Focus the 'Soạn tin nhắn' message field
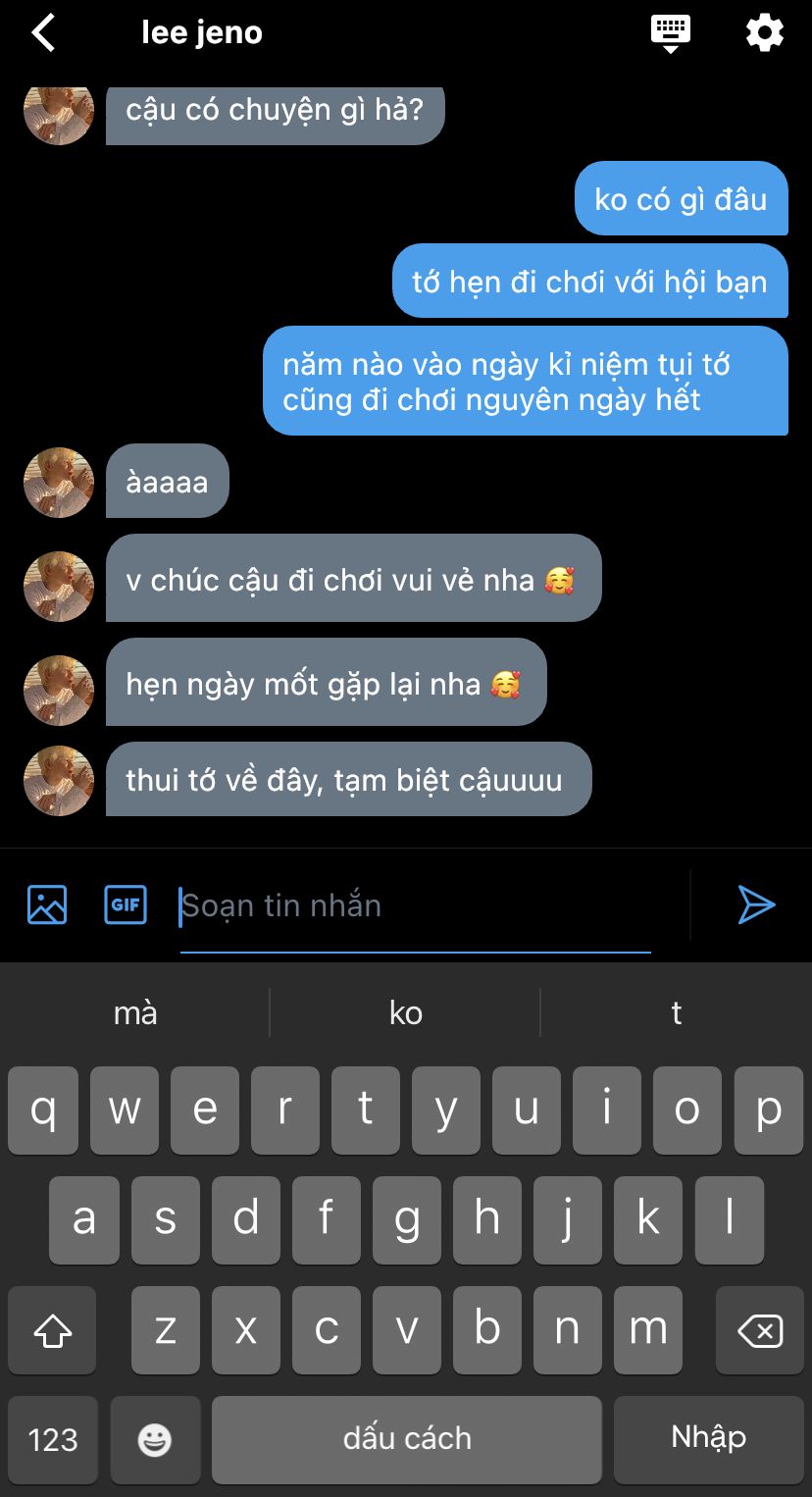Image resolution: width=812 pixels, height=1497 pixels. click(x=415, y=906)
